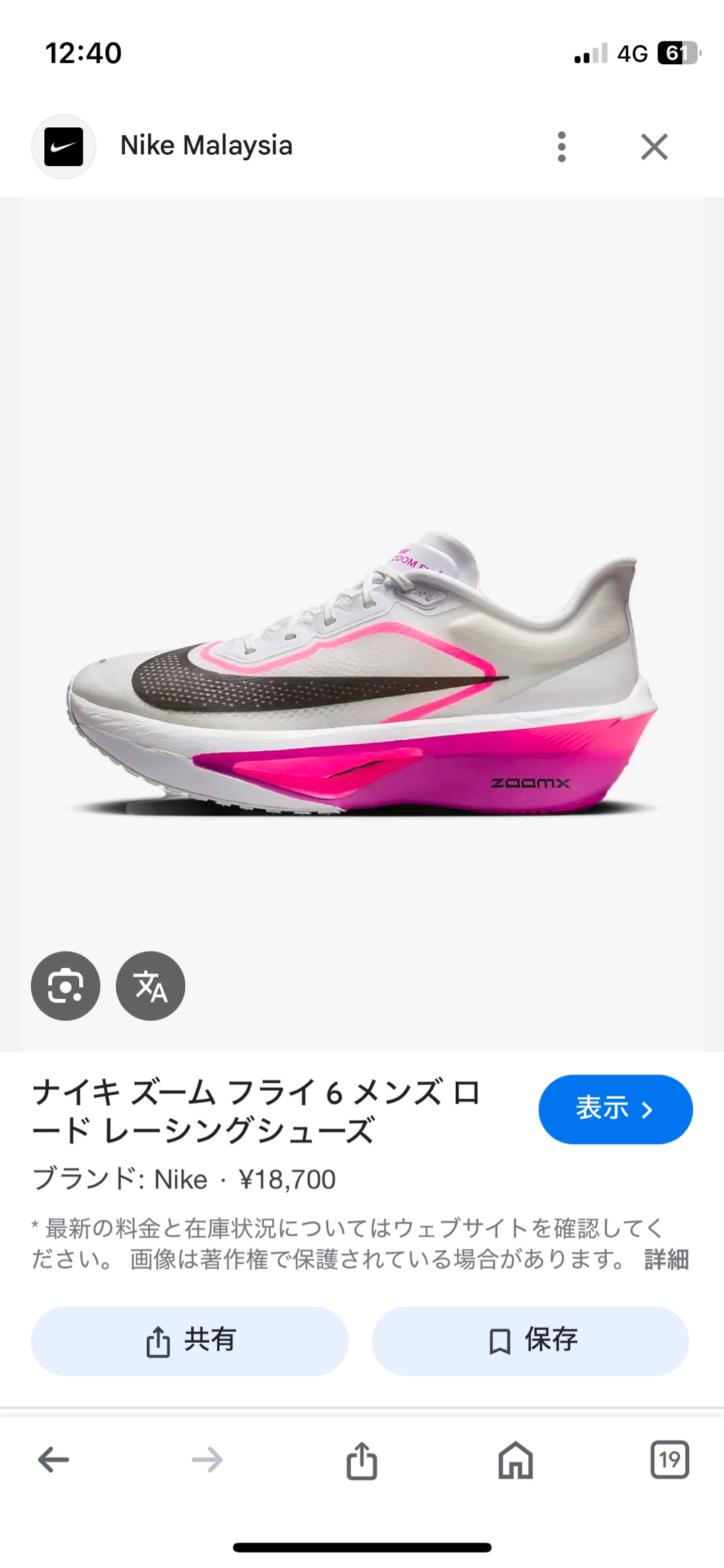Select the translate icon on the image

150,986
